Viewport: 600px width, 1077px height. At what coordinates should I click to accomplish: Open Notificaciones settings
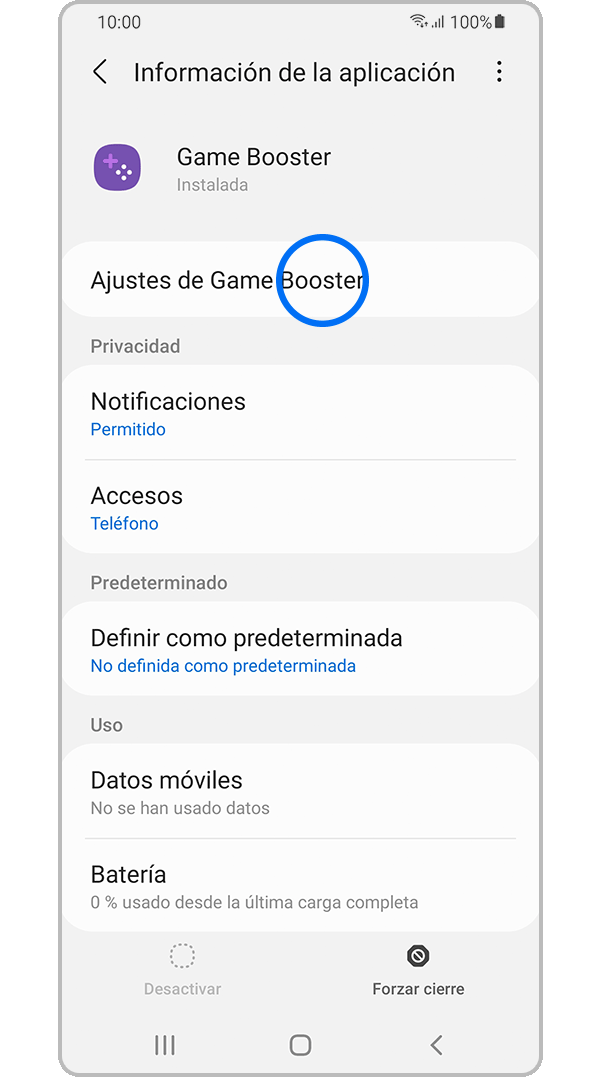click(300, 413)
